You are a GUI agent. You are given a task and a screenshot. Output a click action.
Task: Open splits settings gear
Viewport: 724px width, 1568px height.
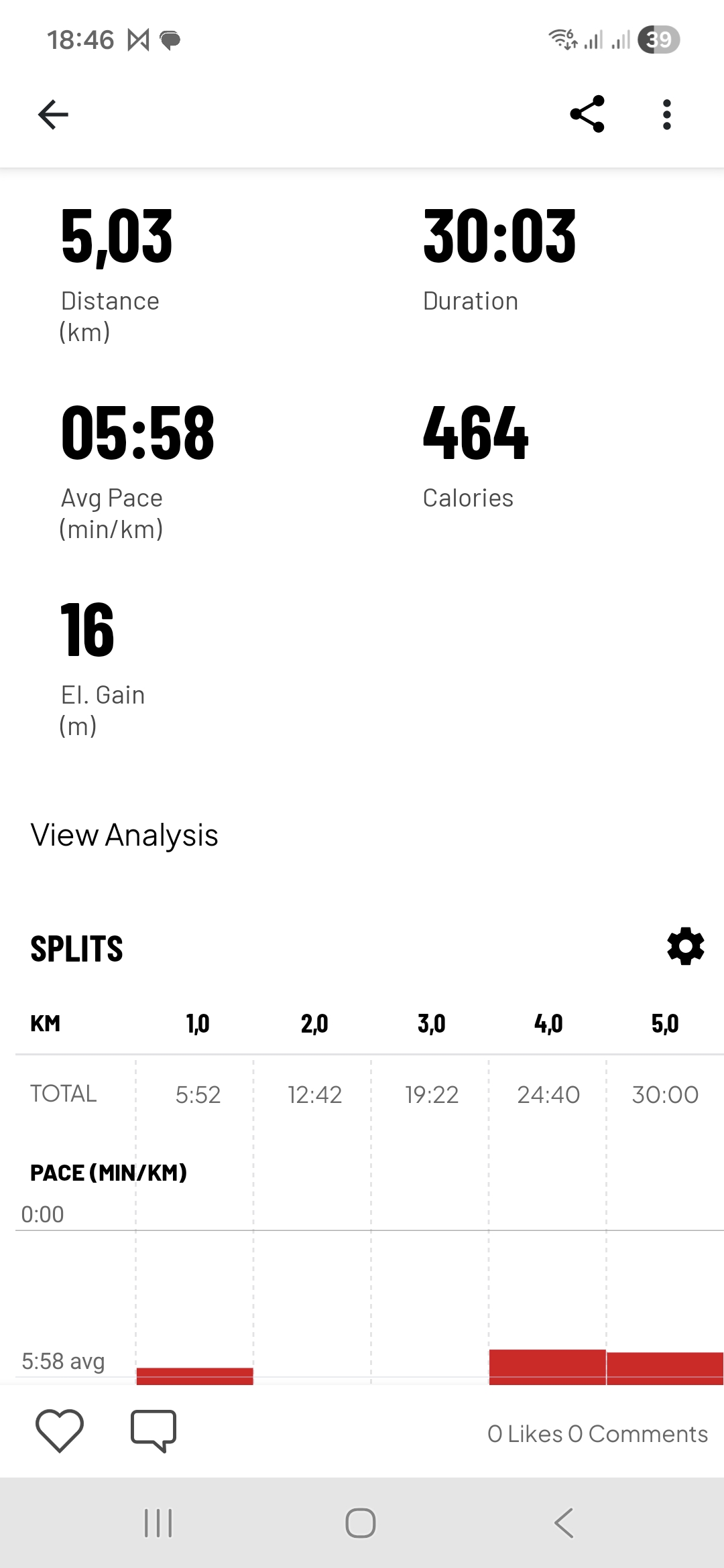click(x=686, y=946)
